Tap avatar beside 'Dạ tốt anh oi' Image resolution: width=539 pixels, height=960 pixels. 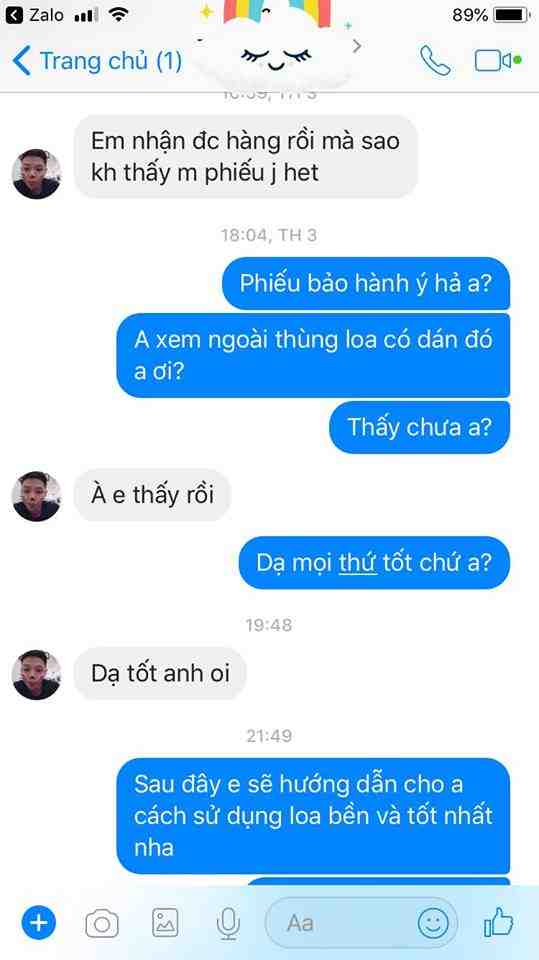tap(37, 675)
